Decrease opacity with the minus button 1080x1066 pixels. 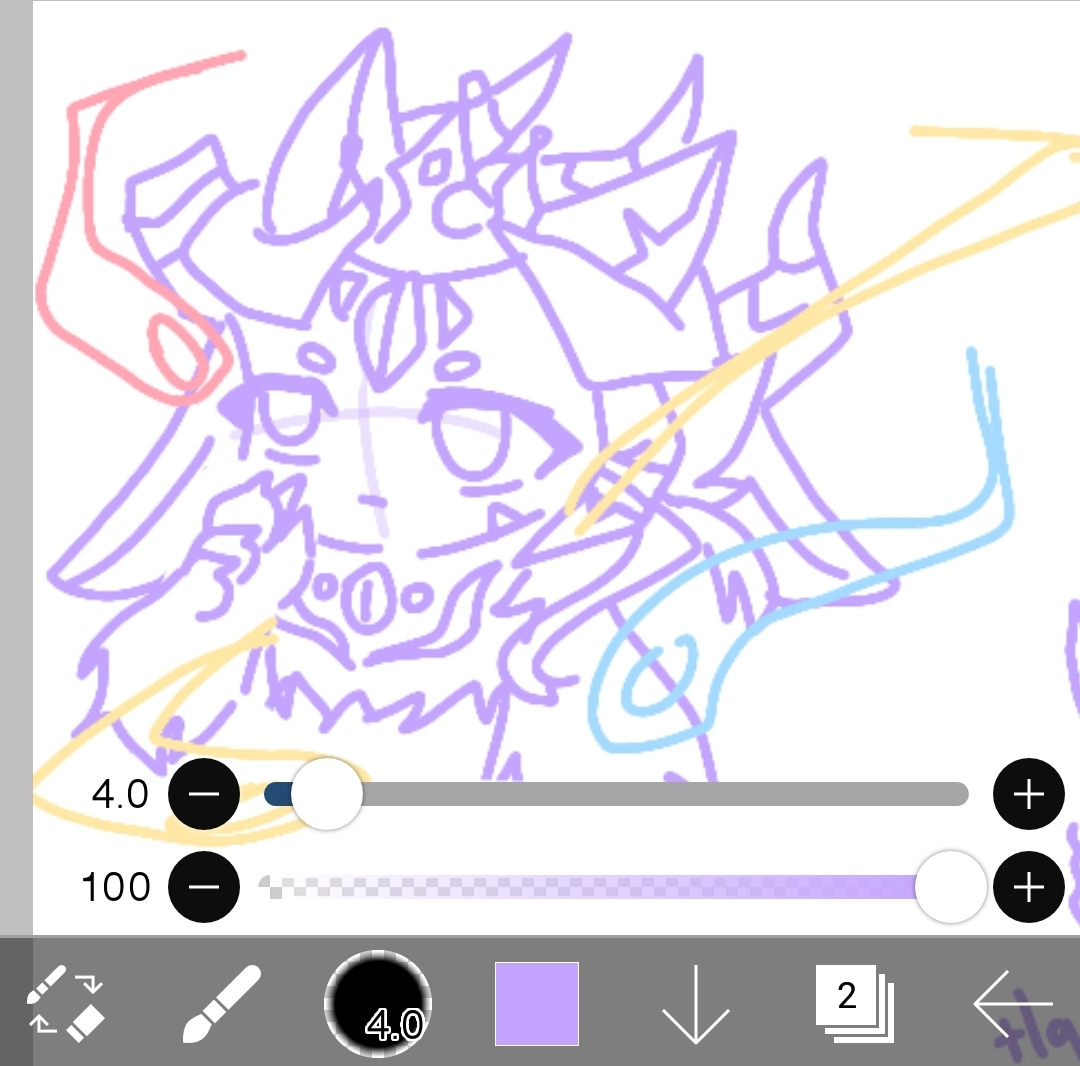pos(204,887)
